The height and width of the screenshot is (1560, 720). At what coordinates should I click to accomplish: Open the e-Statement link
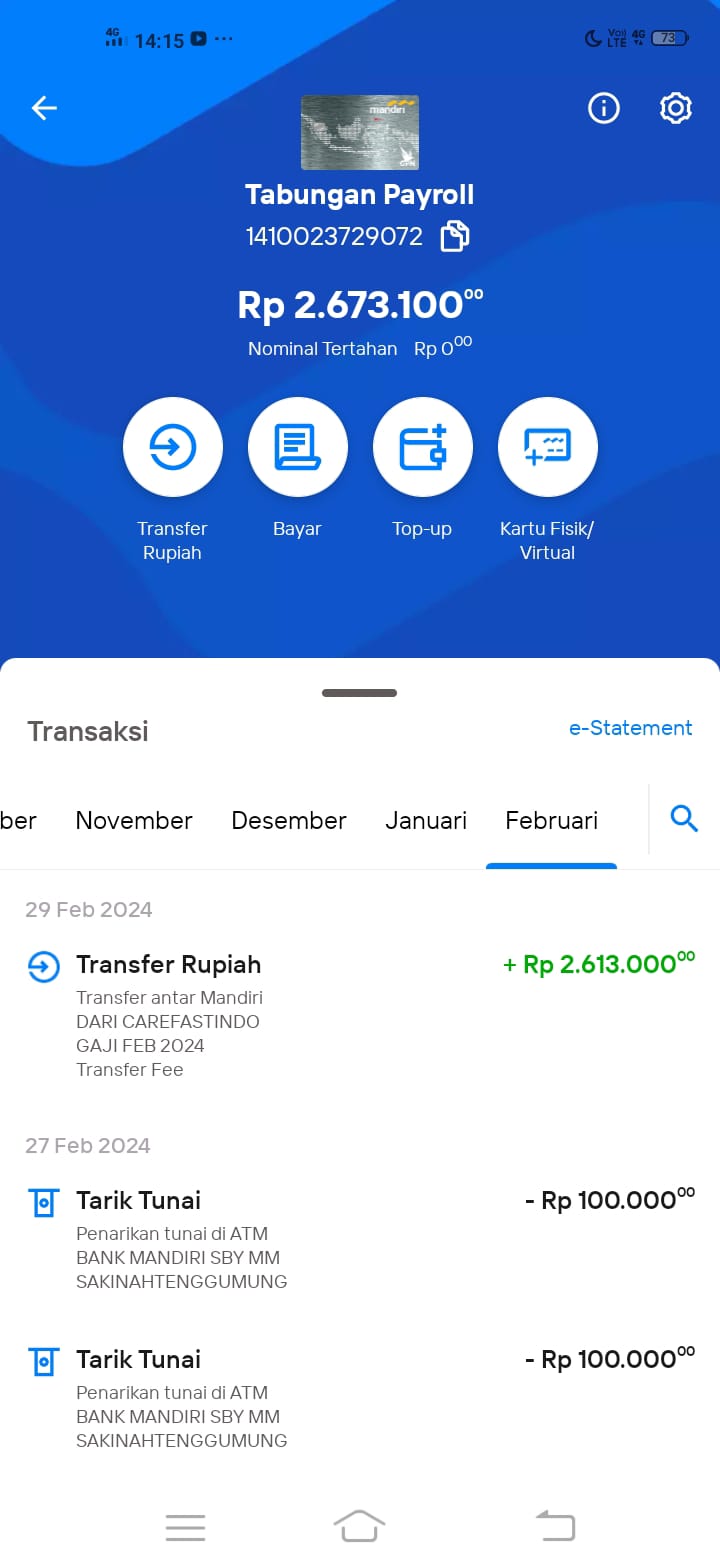(631, 728)
